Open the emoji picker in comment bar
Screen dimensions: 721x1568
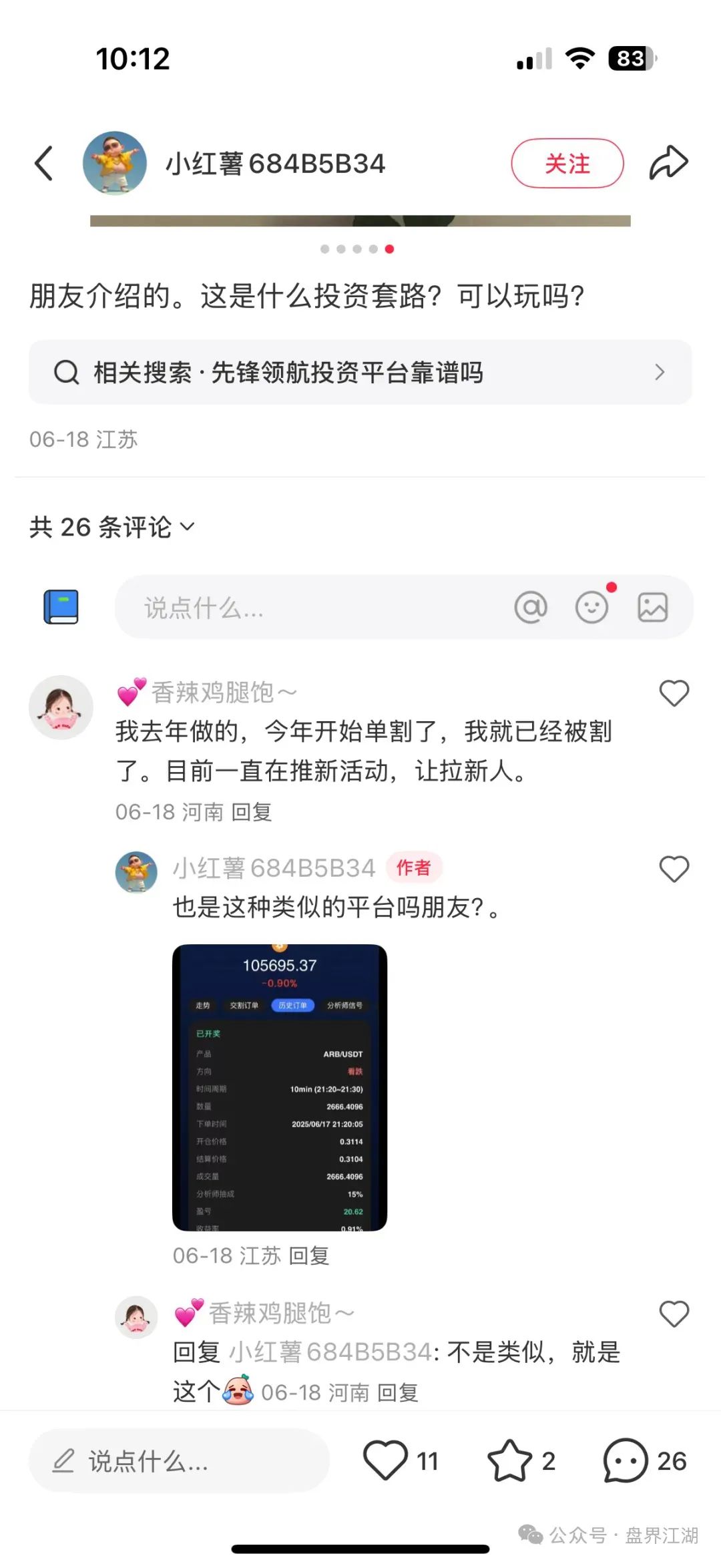point(591,606)
